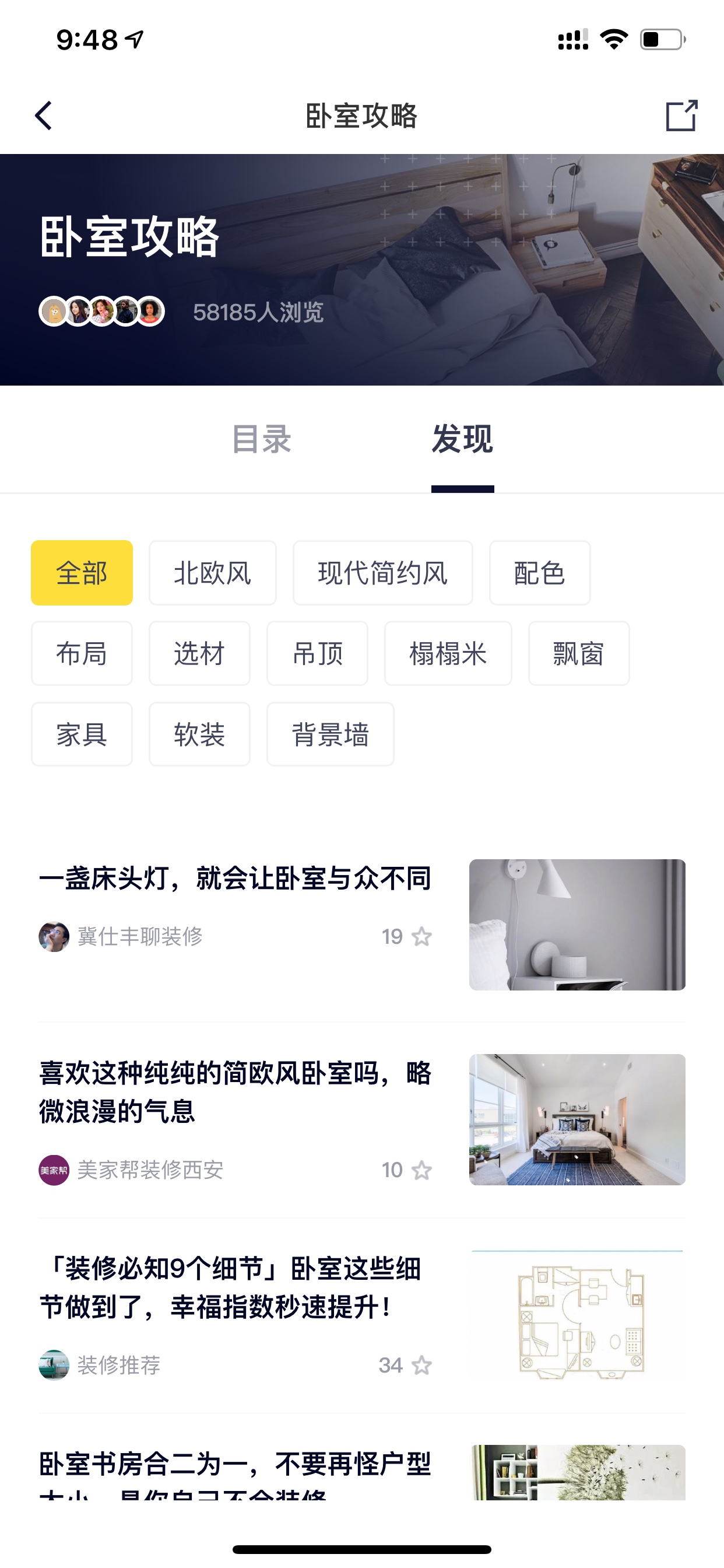
Task: Select the 背景墙 chip
Action: tap(331, 734)
